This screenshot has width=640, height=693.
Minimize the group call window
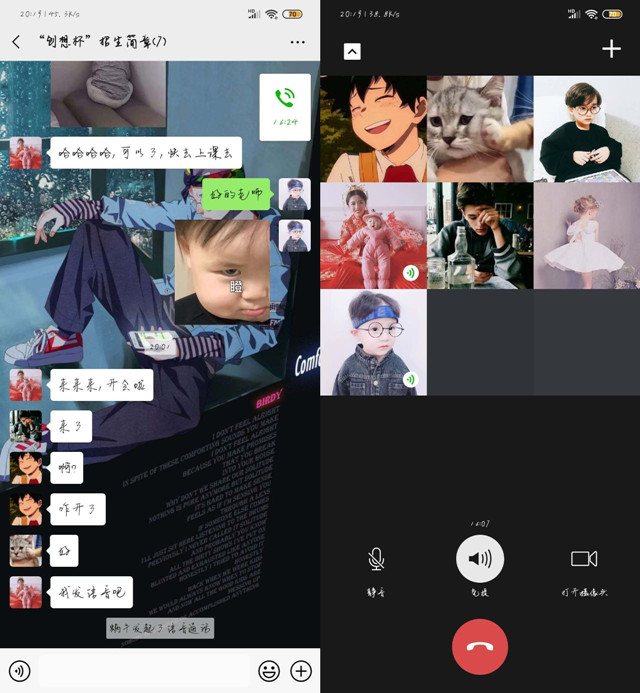click(352, 51)
